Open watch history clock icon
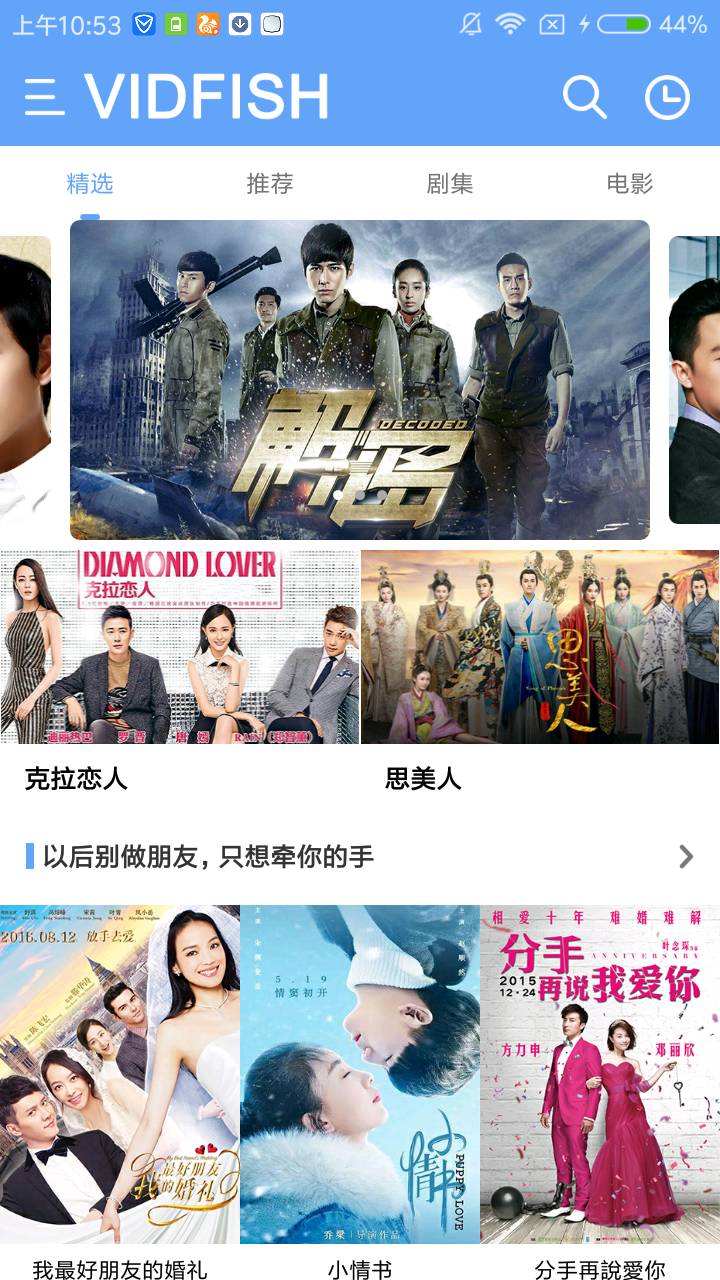The width and height of the screenshot is (720, 1280). (x=667, y=97)
